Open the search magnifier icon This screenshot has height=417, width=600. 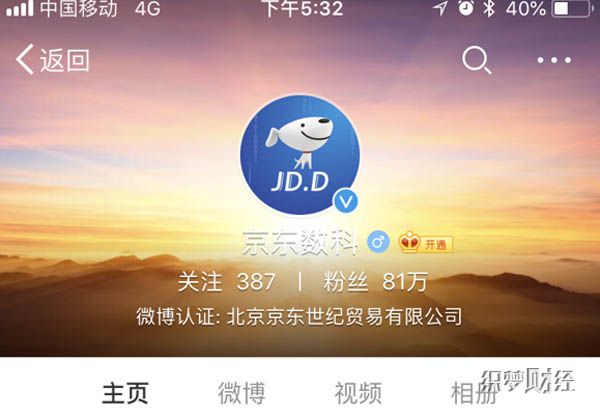[476, 60]
